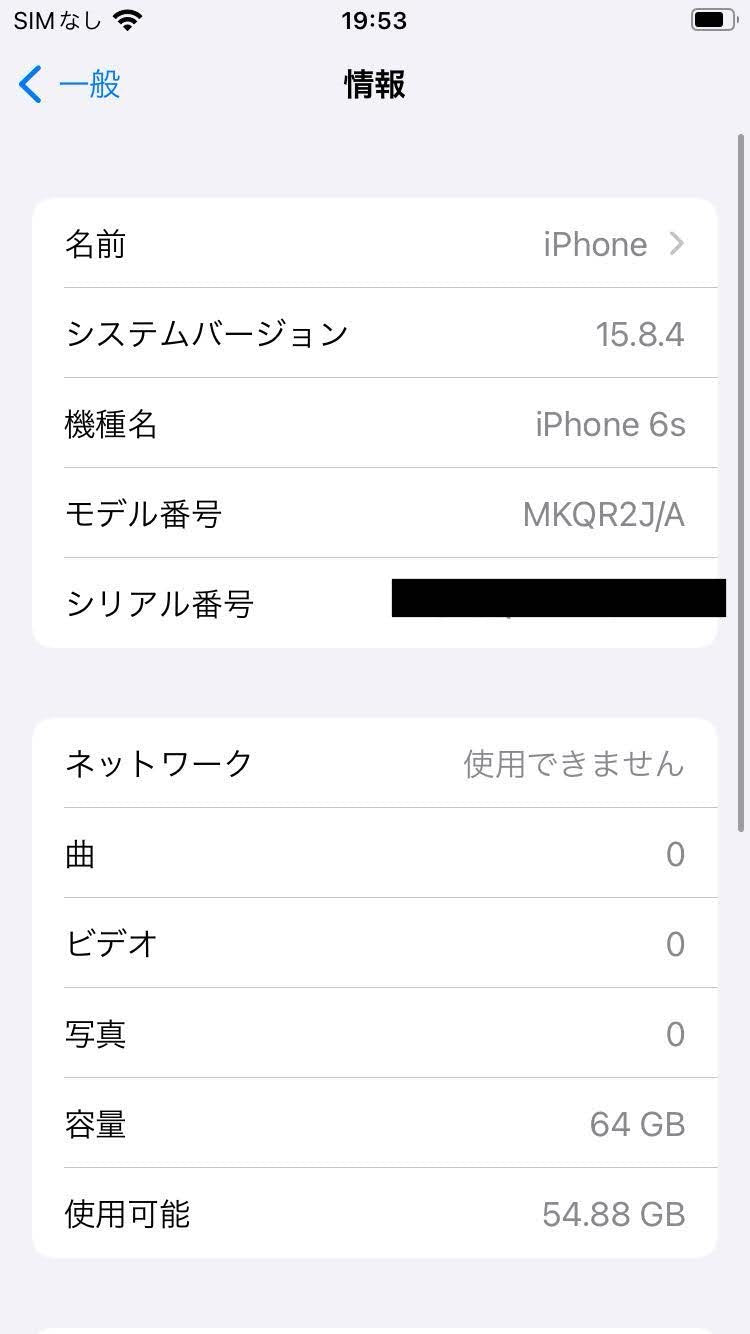
Task: Expand the device name detail view
Action: (x=375, y=243)
